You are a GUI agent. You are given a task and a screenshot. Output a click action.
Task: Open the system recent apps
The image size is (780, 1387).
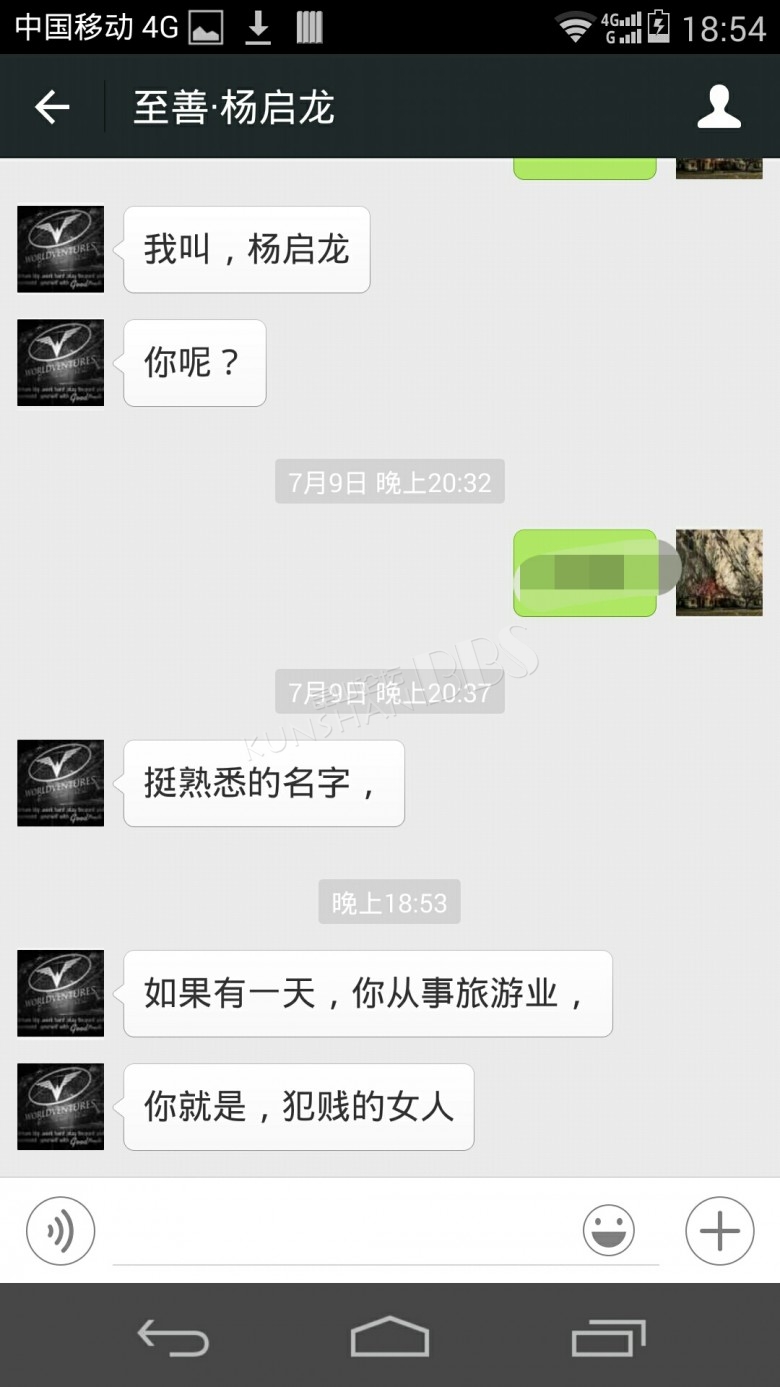point(608,1337)
